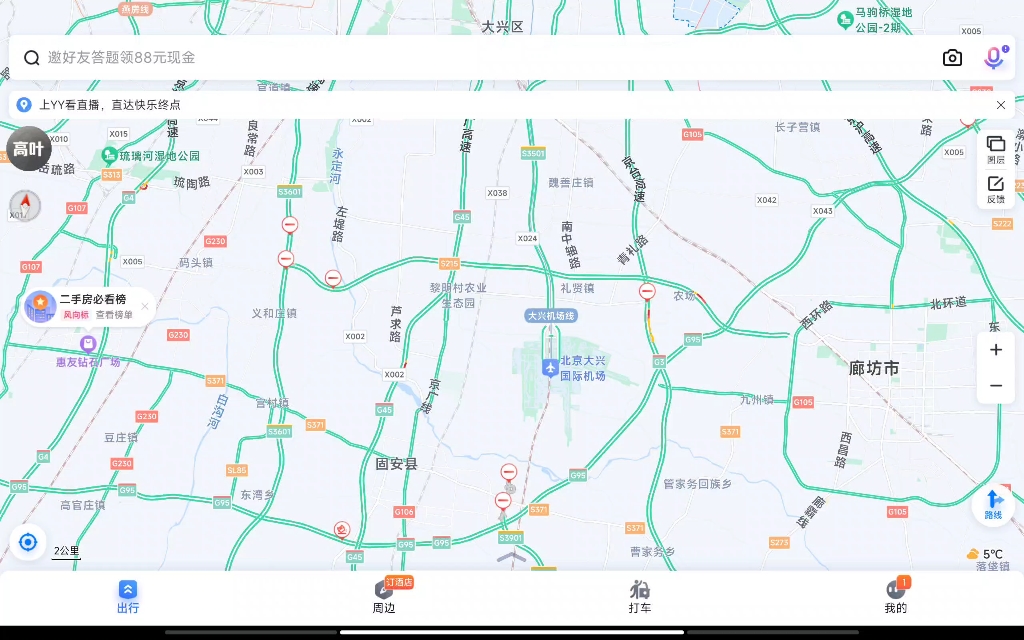Switch to the 出行 tab

coord(128,597)
